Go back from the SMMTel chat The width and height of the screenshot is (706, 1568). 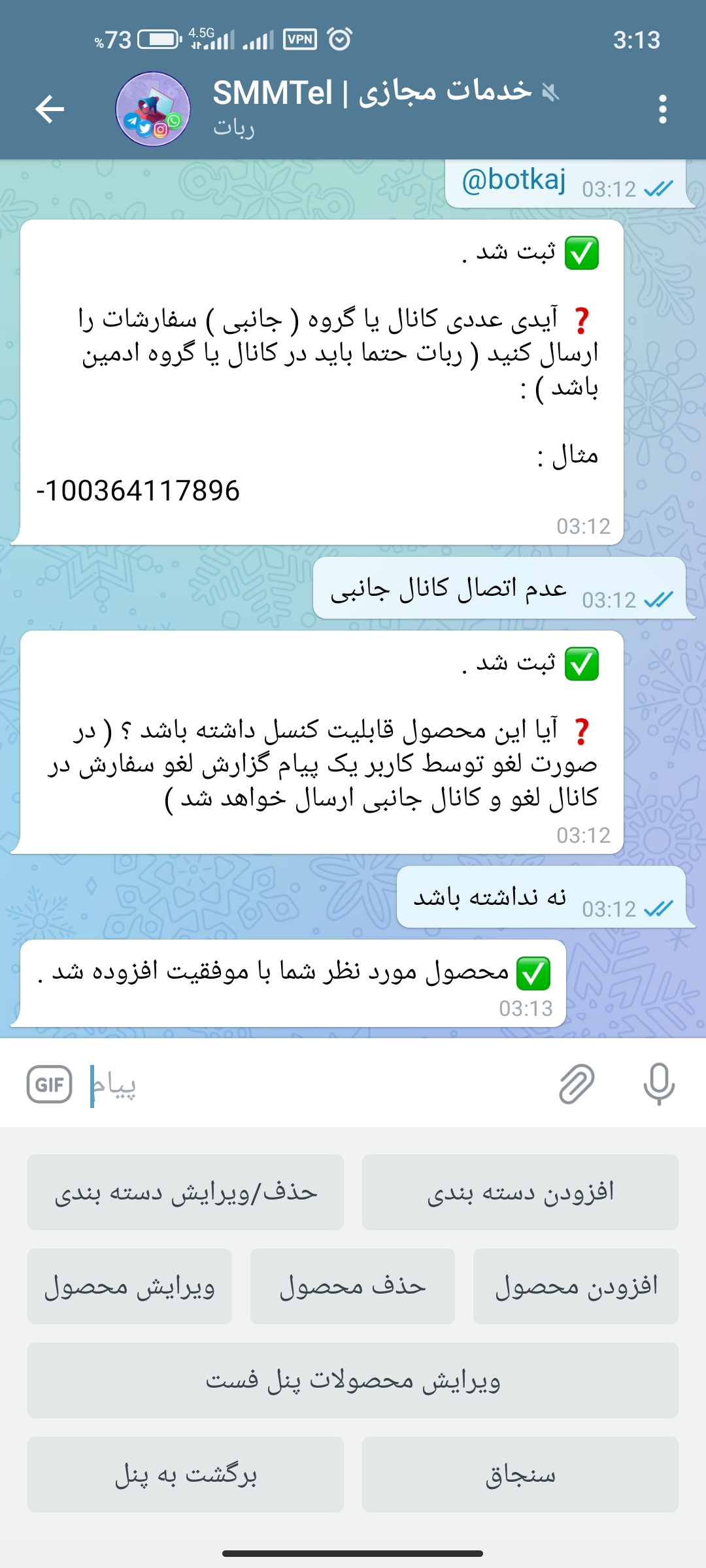tap(50, 108)
